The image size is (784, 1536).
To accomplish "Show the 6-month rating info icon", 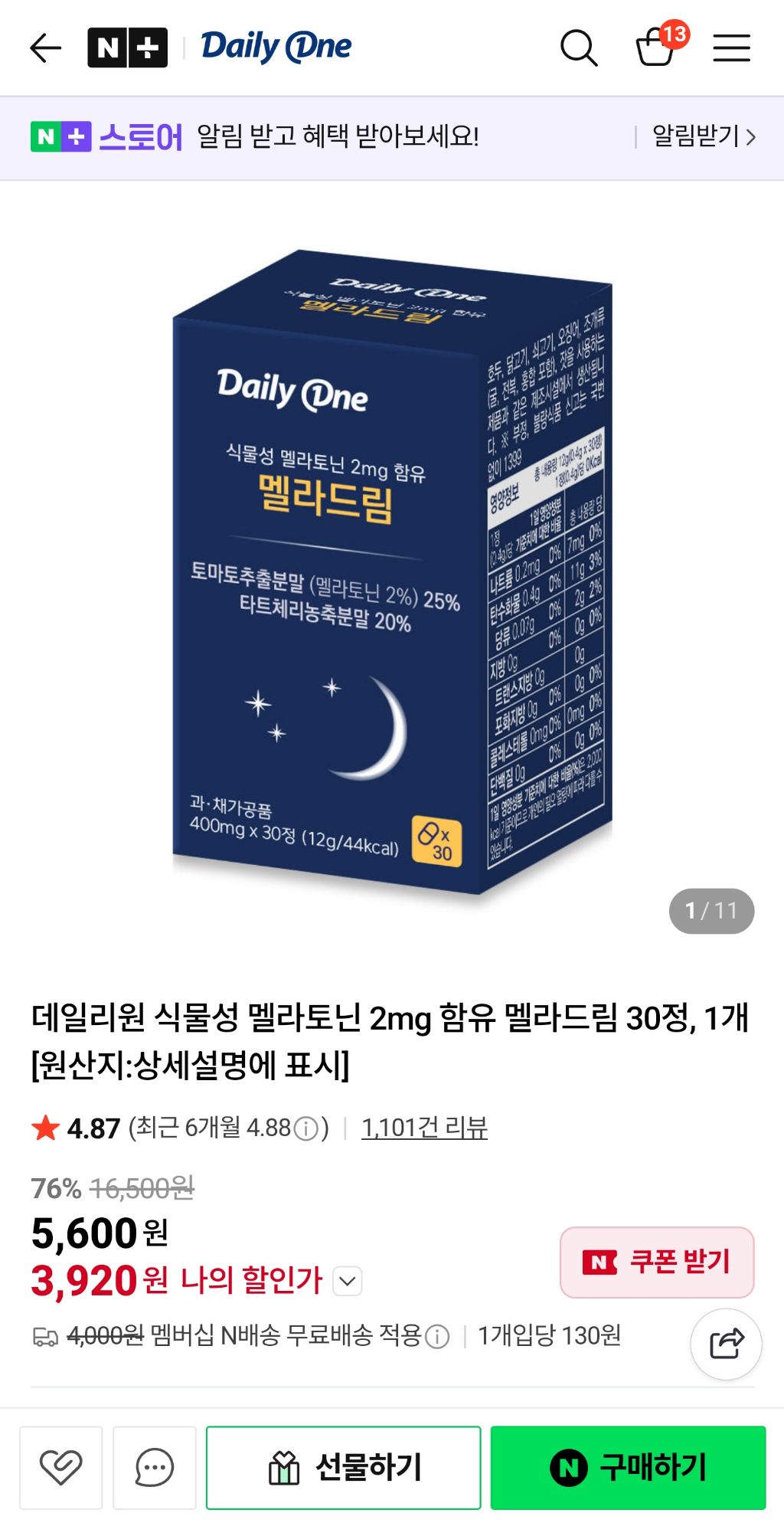I will (x=306, y=1128).
